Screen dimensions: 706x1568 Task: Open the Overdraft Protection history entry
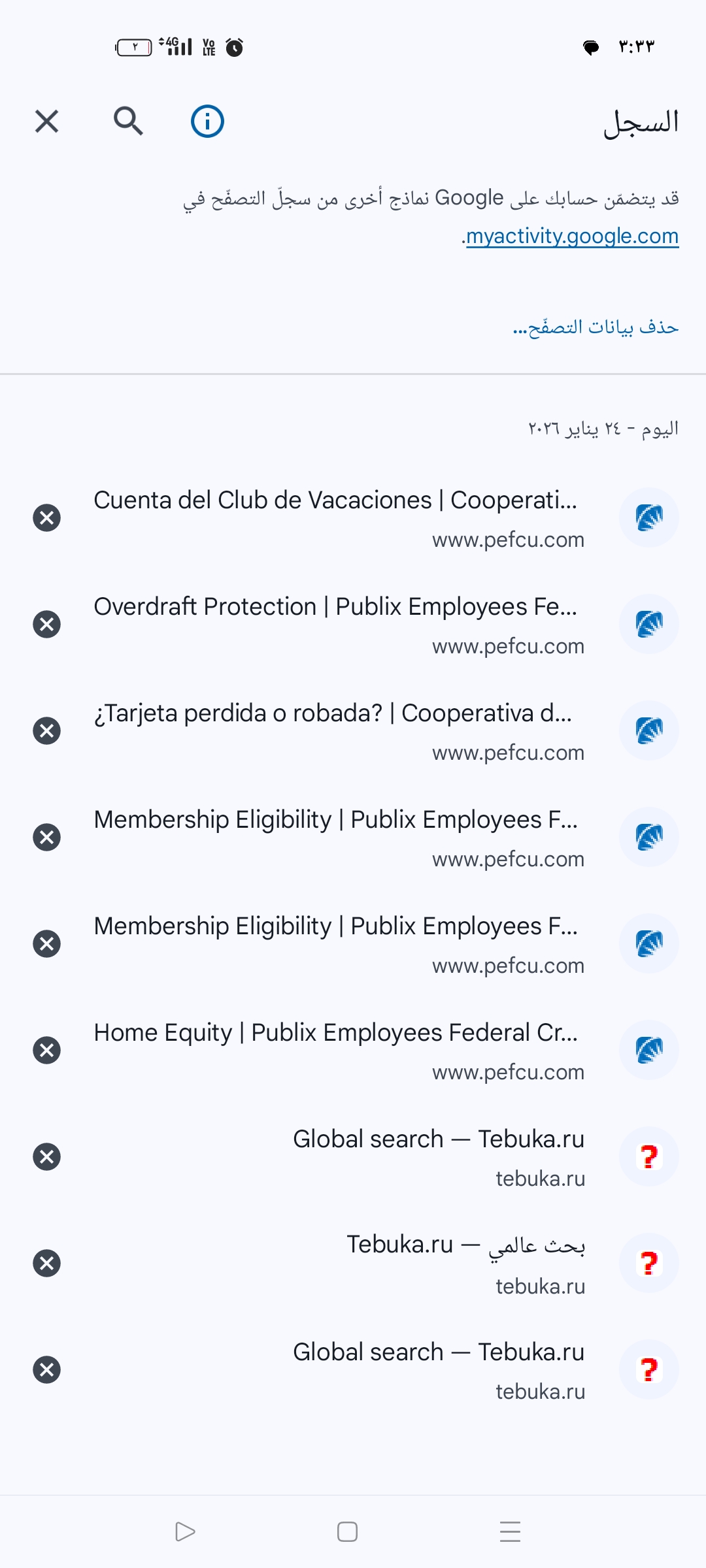coord(335,625)
